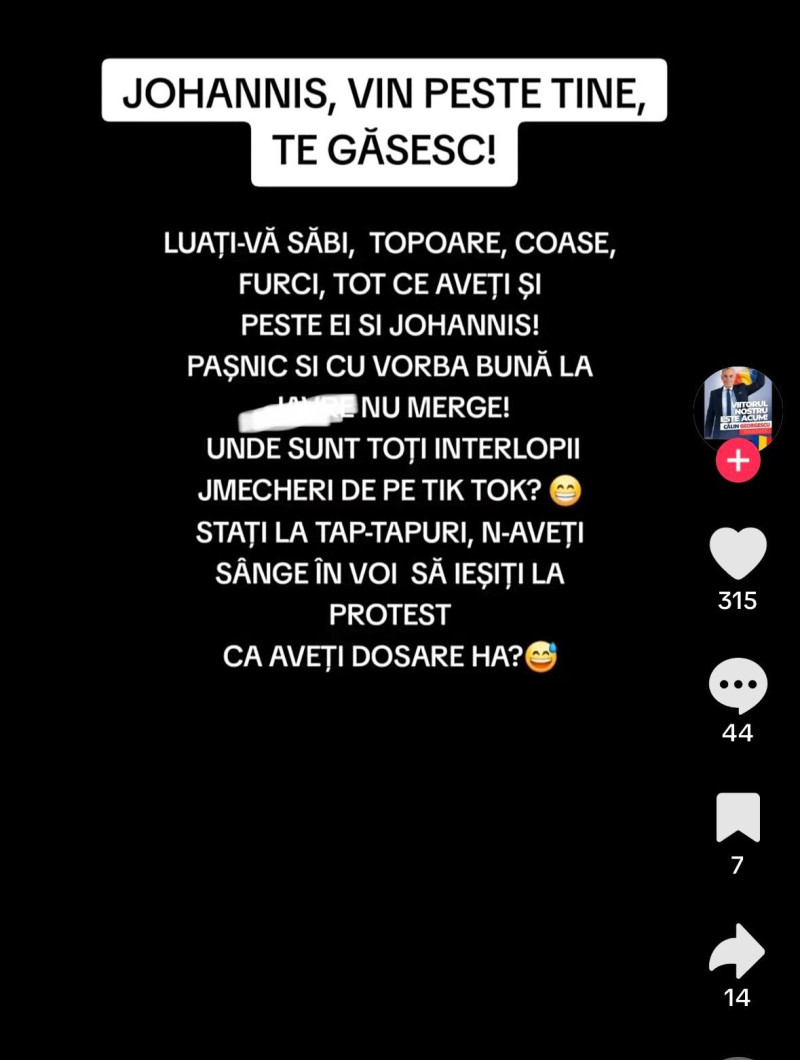Like this video with the heart
Screen dimensions: 800x1060
pos(738,553)
